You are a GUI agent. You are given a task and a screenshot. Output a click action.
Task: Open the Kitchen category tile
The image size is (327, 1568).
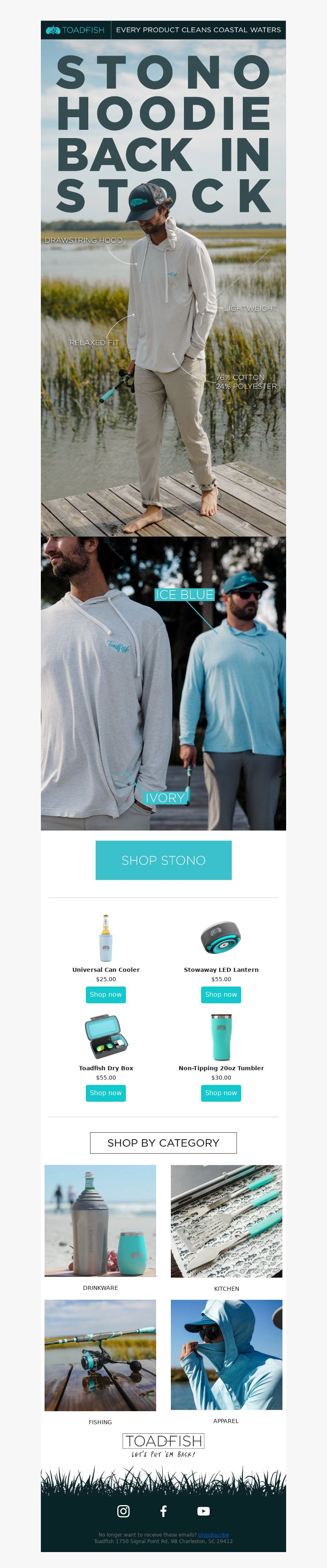[x=226, y=1221]
